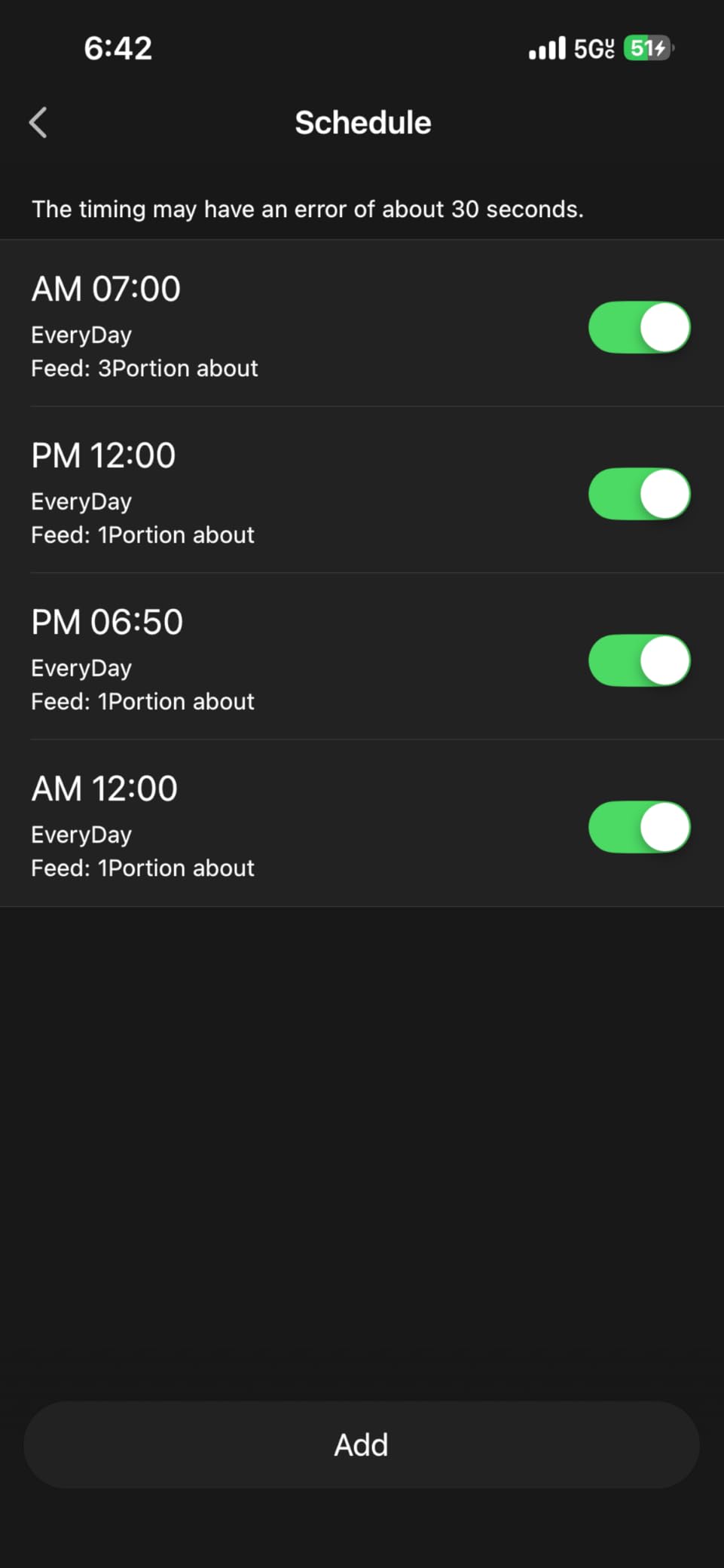Turn off the PM 12:00 feeding toggle
724x1568 pixels.
coord(639,494)
